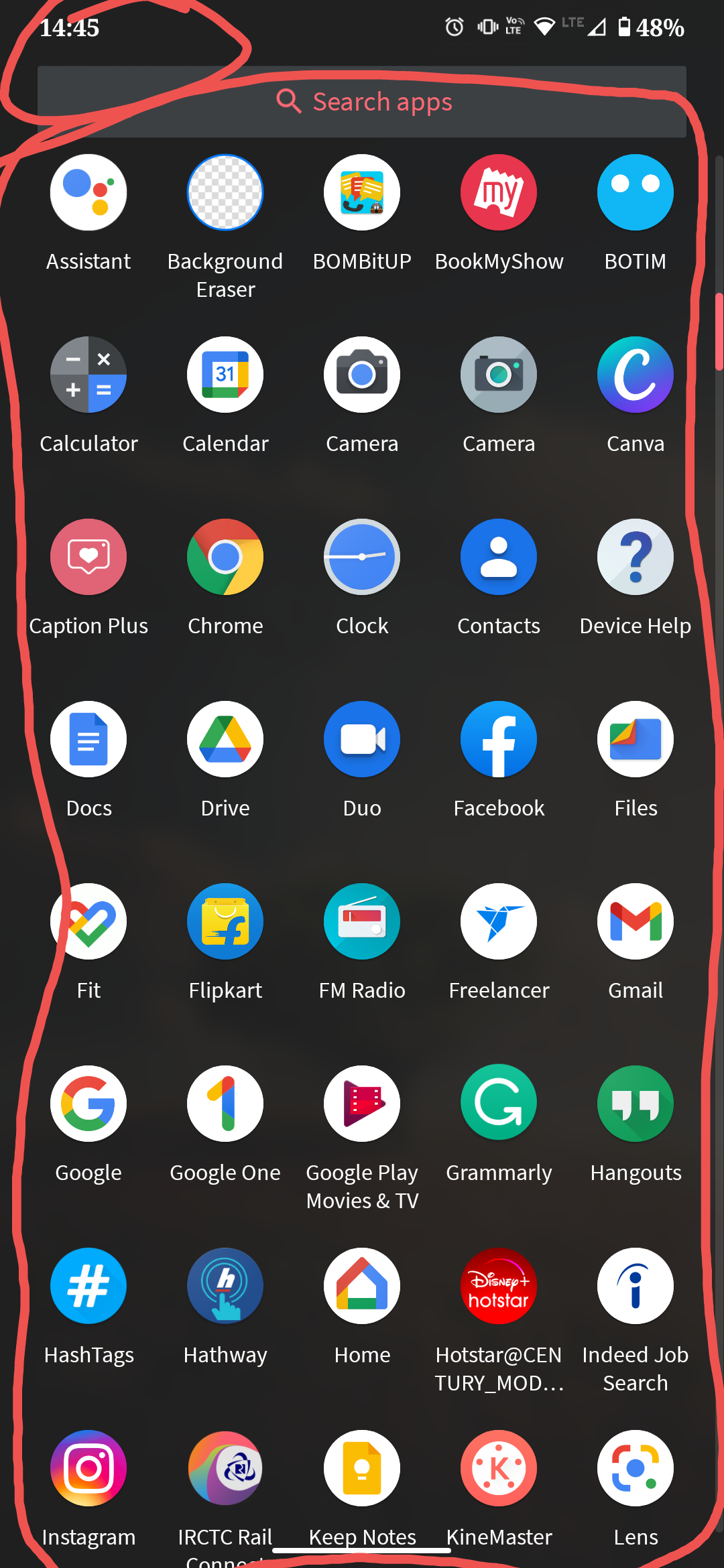Launch the Assistant app
Screen dimensions: 724x1568
(88, 193)
